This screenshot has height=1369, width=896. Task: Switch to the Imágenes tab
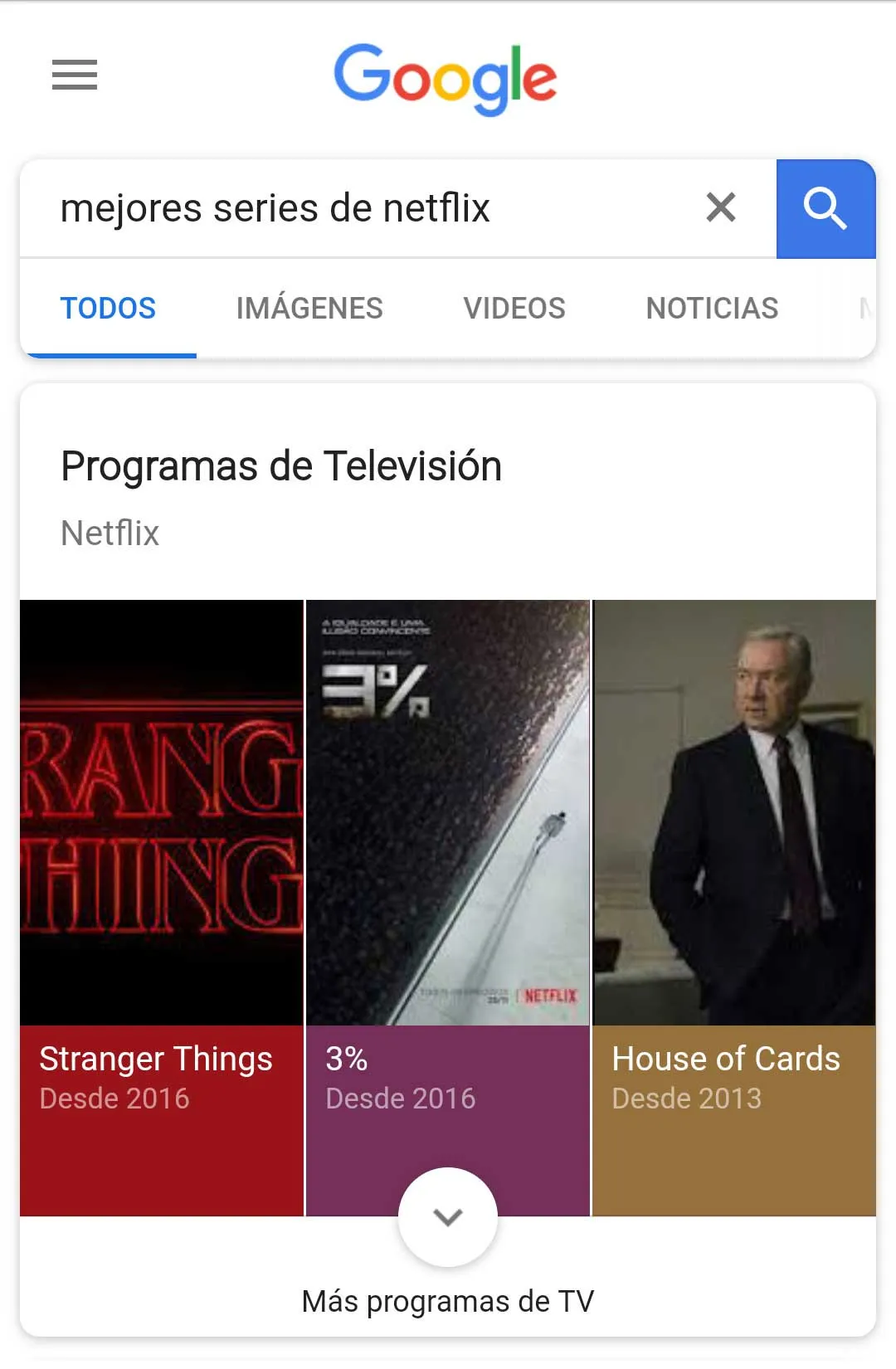coord(309,309)
